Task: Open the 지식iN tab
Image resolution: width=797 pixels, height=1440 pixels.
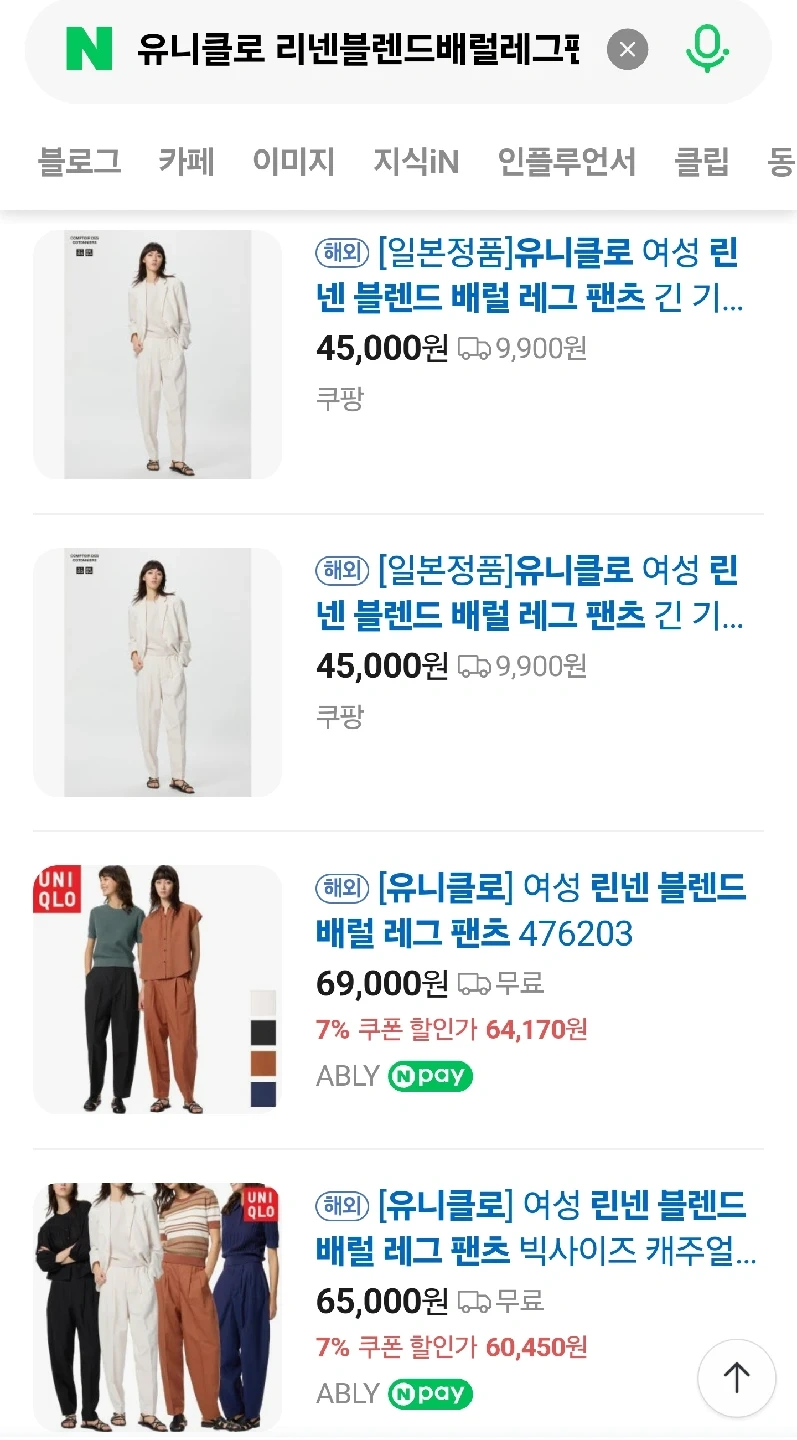Action: tap(416, 161)
